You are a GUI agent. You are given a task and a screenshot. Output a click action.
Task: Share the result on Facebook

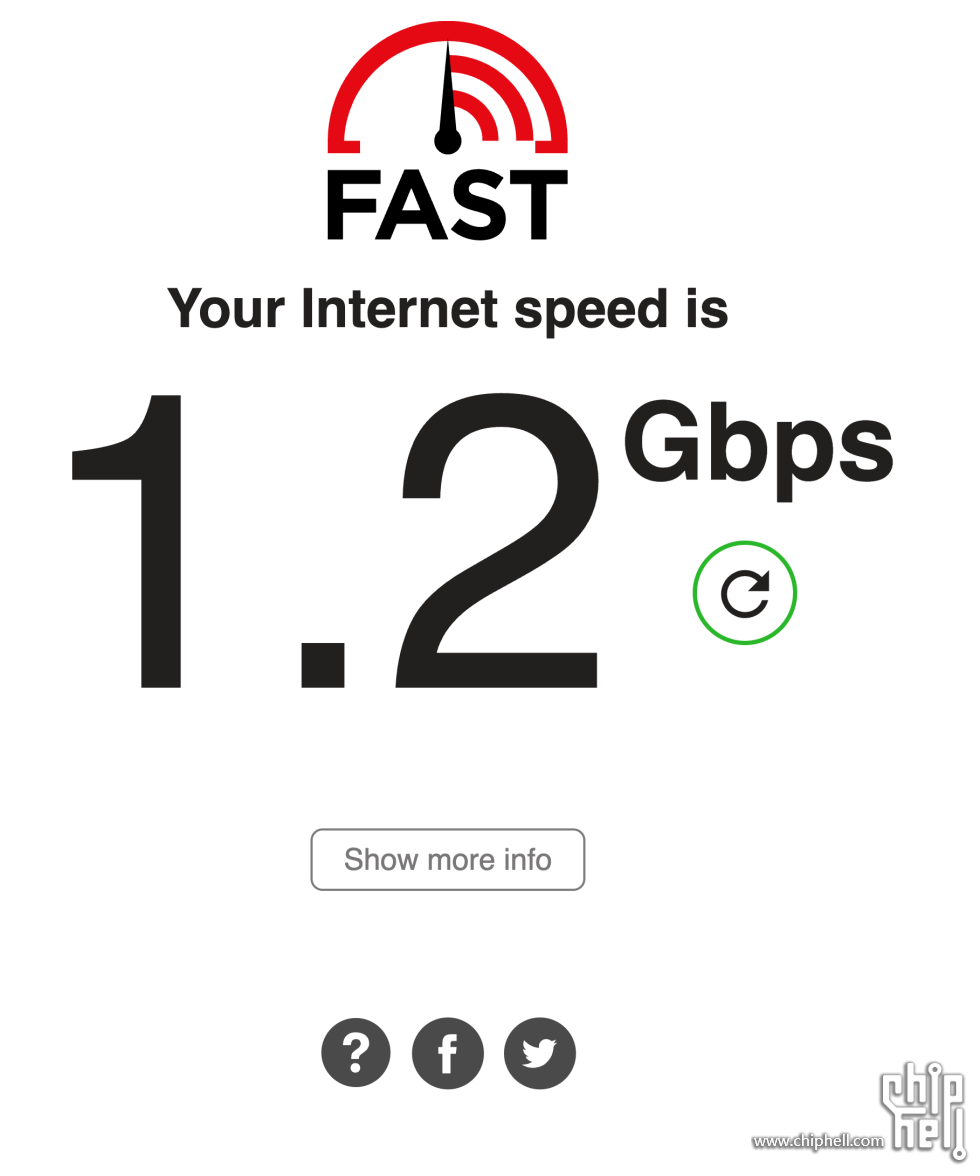click(x=448, y=1053)
